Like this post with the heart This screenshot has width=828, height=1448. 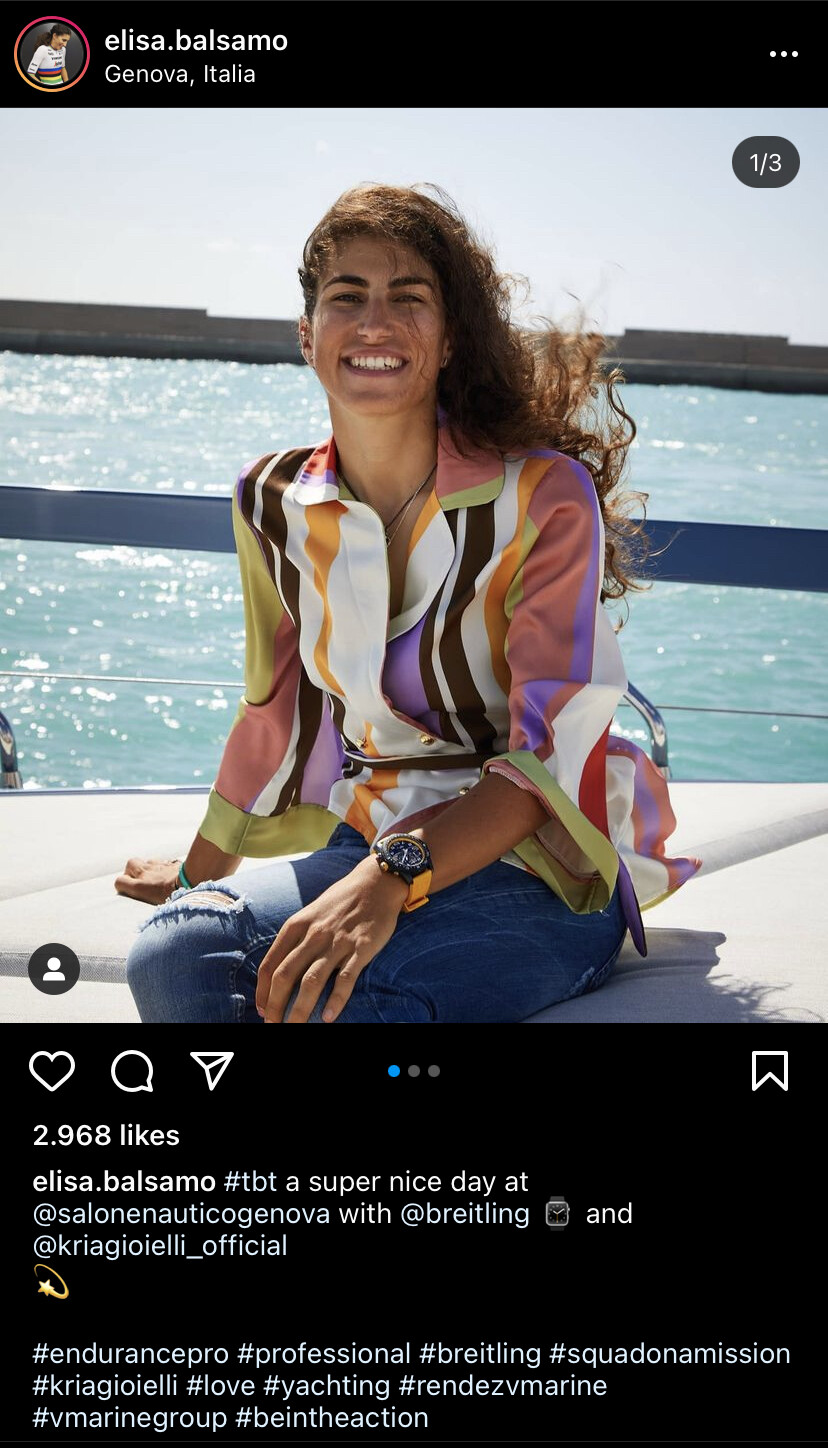(x=52, y=1071)
